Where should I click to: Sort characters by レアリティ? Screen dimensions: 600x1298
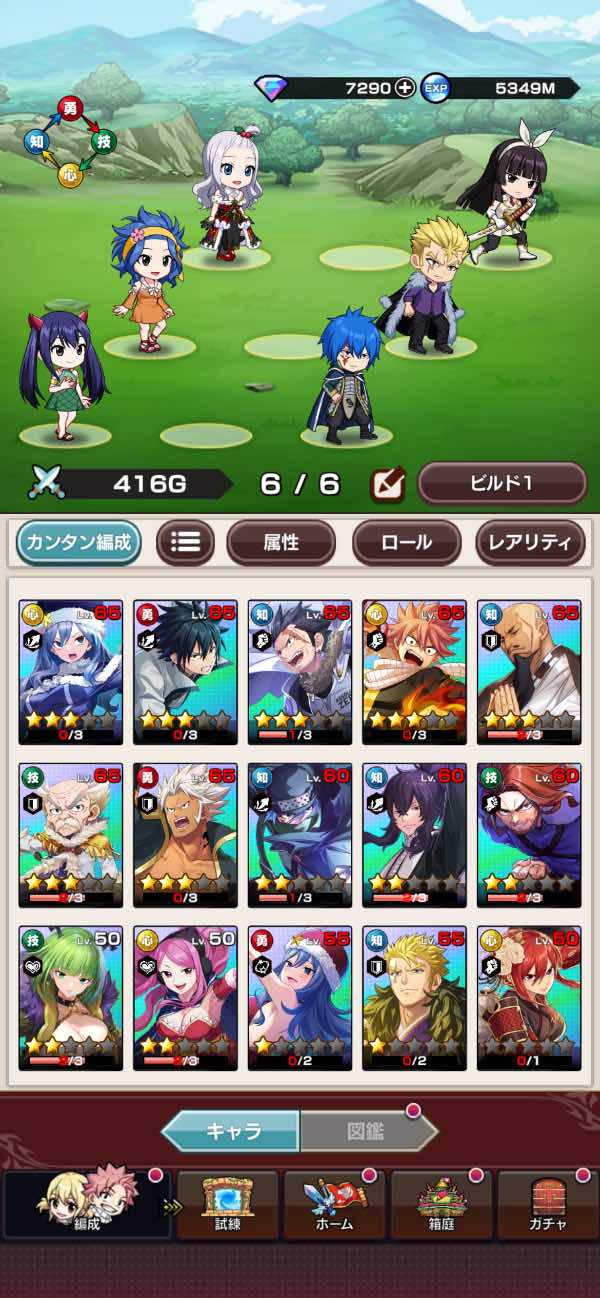(x=530, y=543)
